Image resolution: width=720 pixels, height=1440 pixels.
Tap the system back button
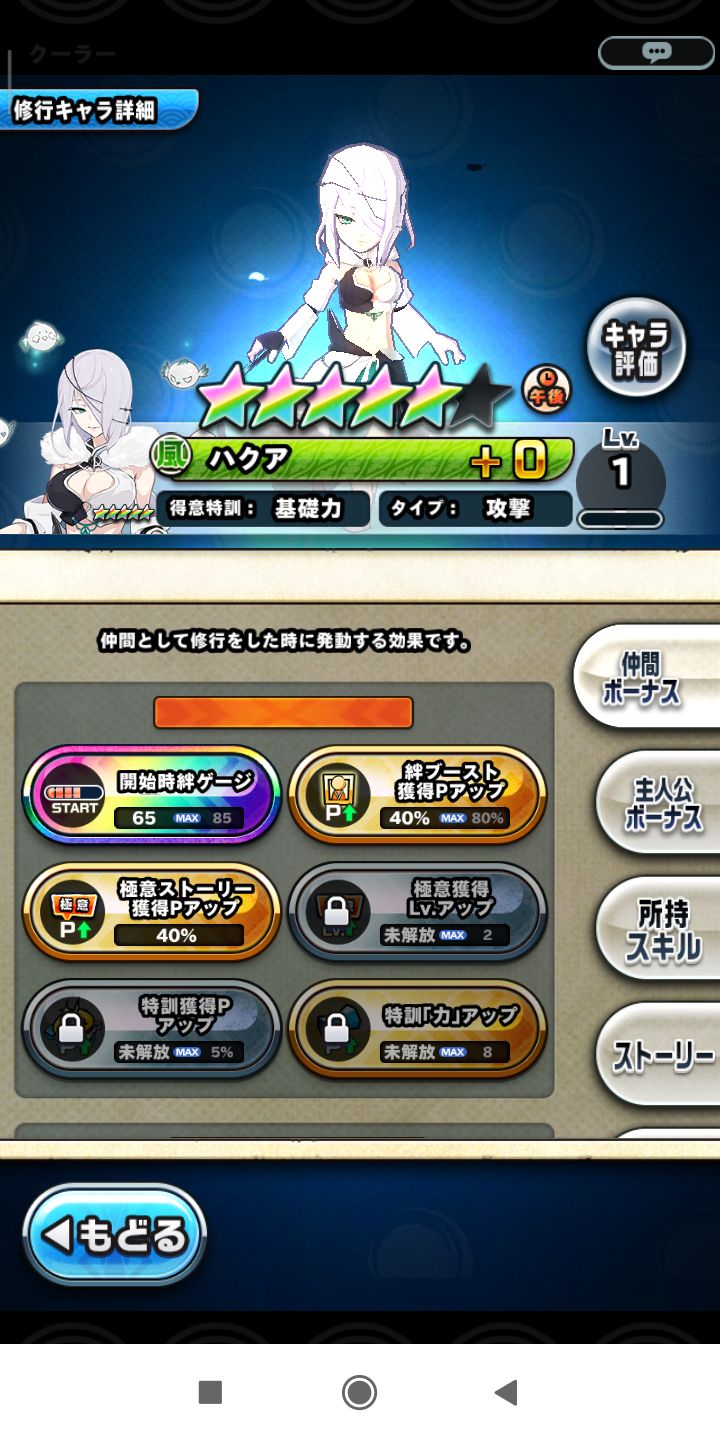pyautogui.click(x=507, y=1392)
